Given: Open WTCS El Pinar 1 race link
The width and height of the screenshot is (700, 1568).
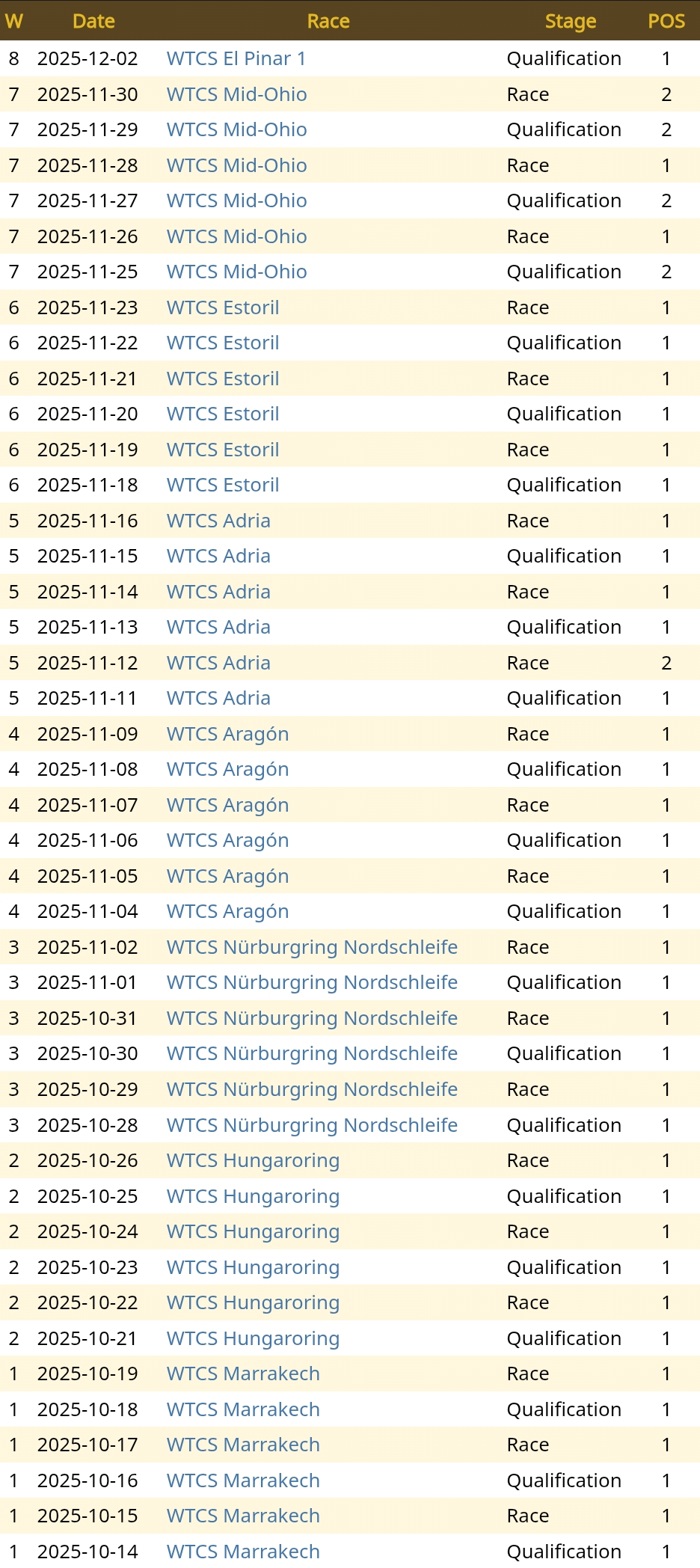Looking at the screenshot, I should (x=236, y=59).
